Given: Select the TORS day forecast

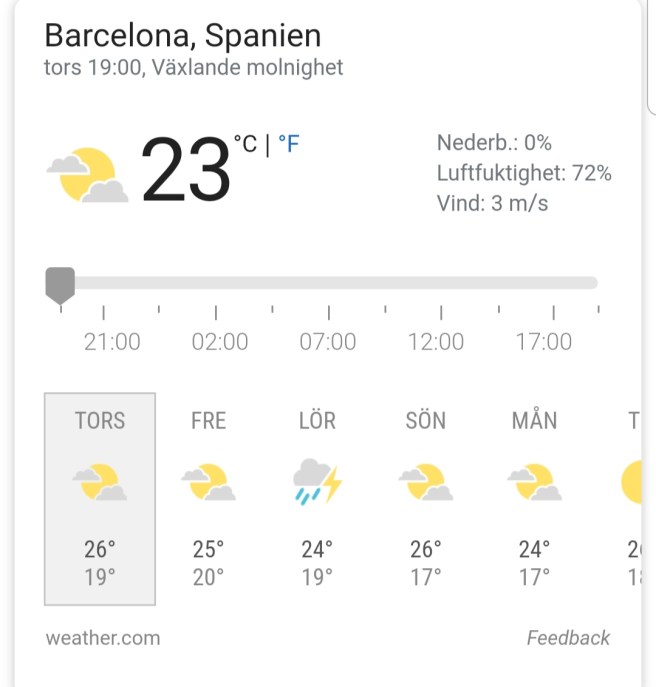Looking at the screenshot, I should [100, 498].
